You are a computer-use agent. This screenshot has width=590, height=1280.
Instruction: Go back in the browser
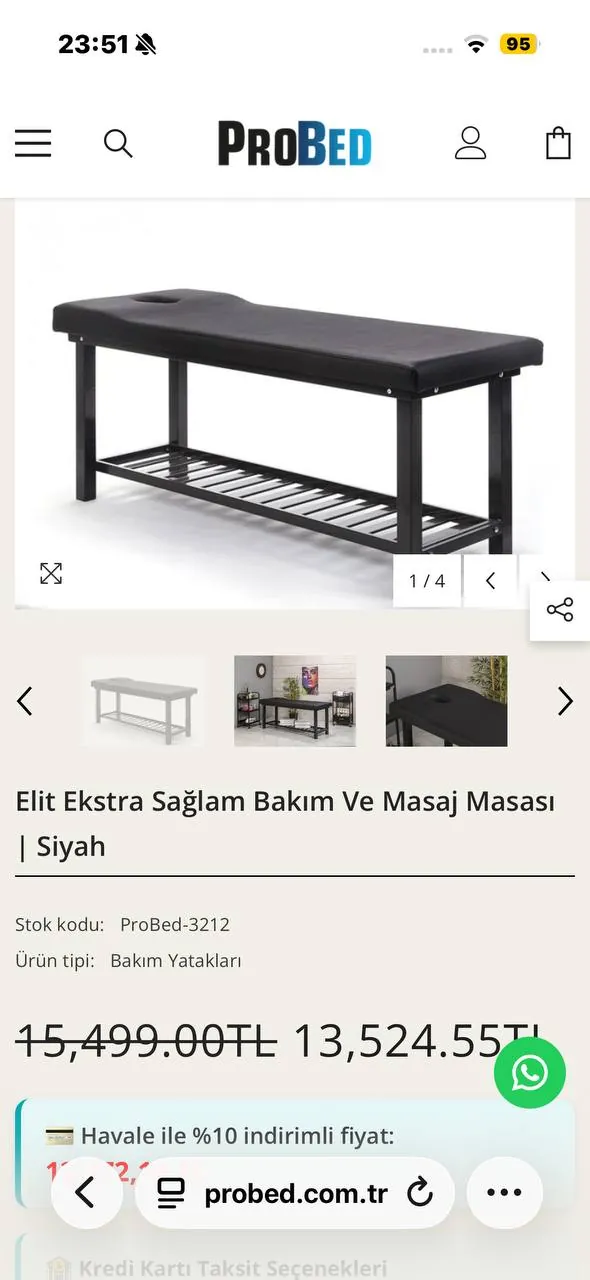click(x=86, y=1192)
